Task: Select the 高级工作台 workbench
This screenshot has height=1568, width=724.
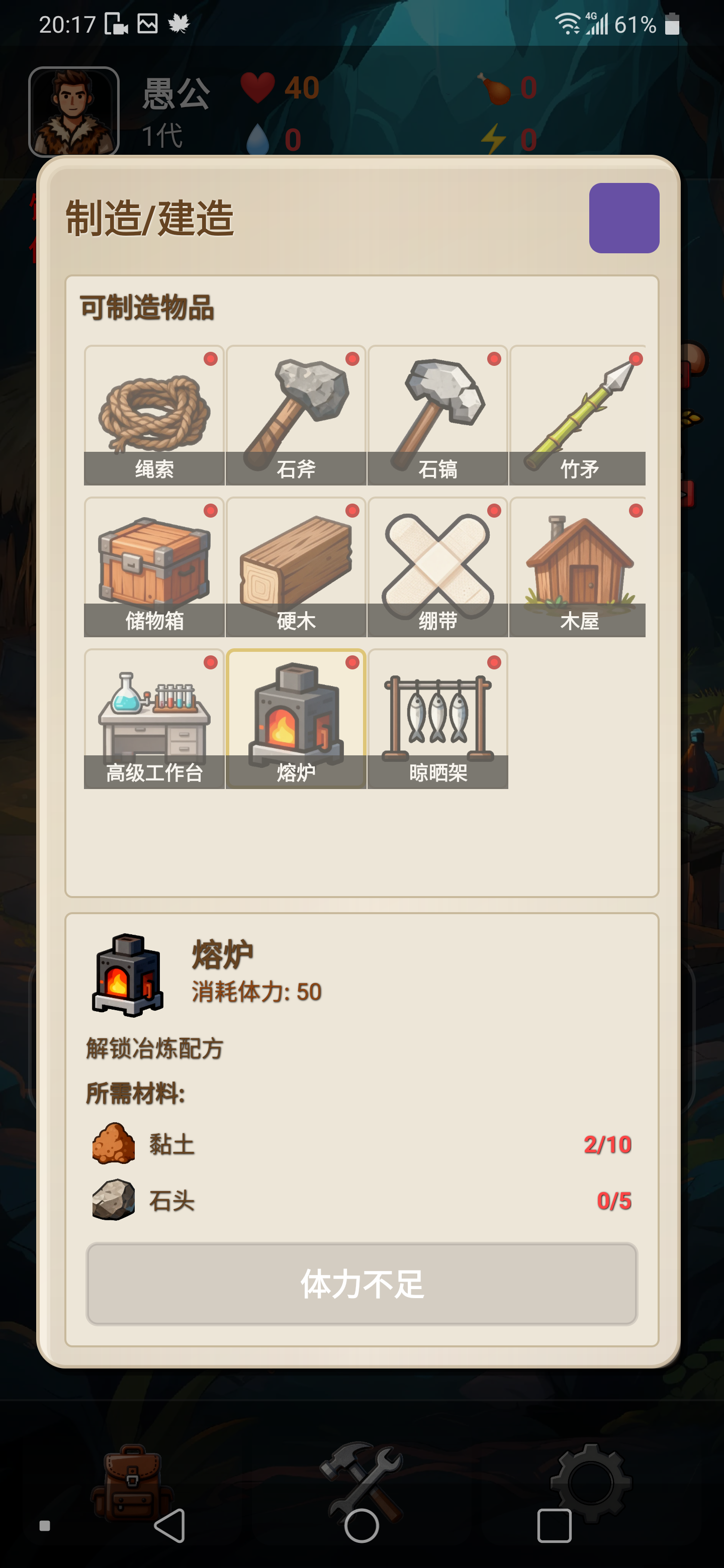Action: coord(154,718)
